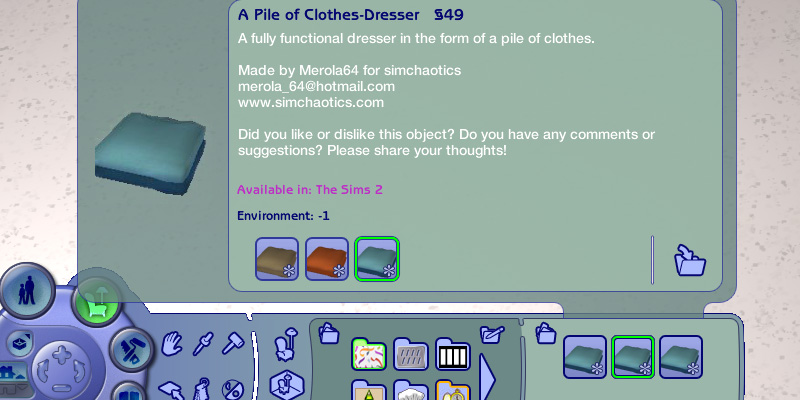Select the brown clothes pile color option
Viewport: 800px width, 400px height.
click(277, 258)
